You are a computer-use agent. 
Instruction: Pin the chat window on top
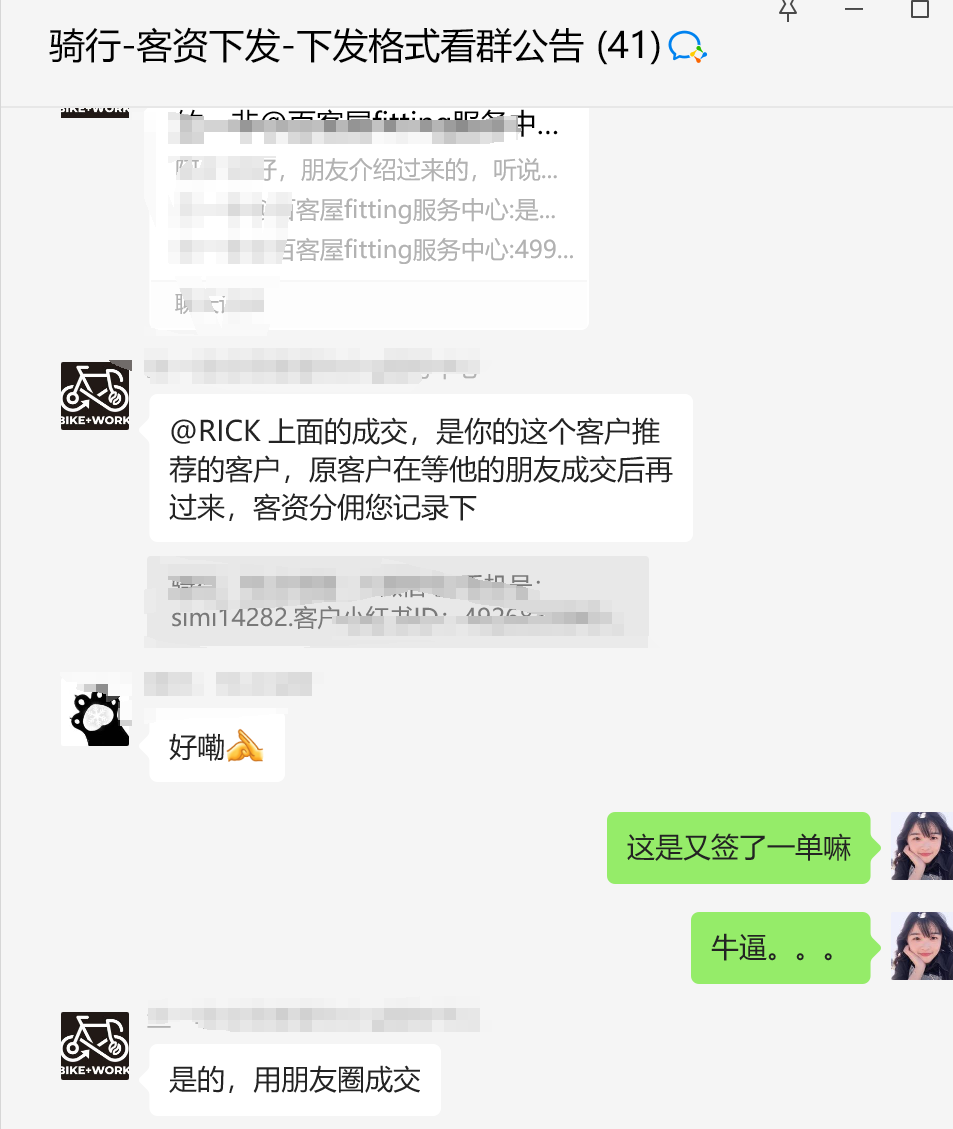click(788, 10)
